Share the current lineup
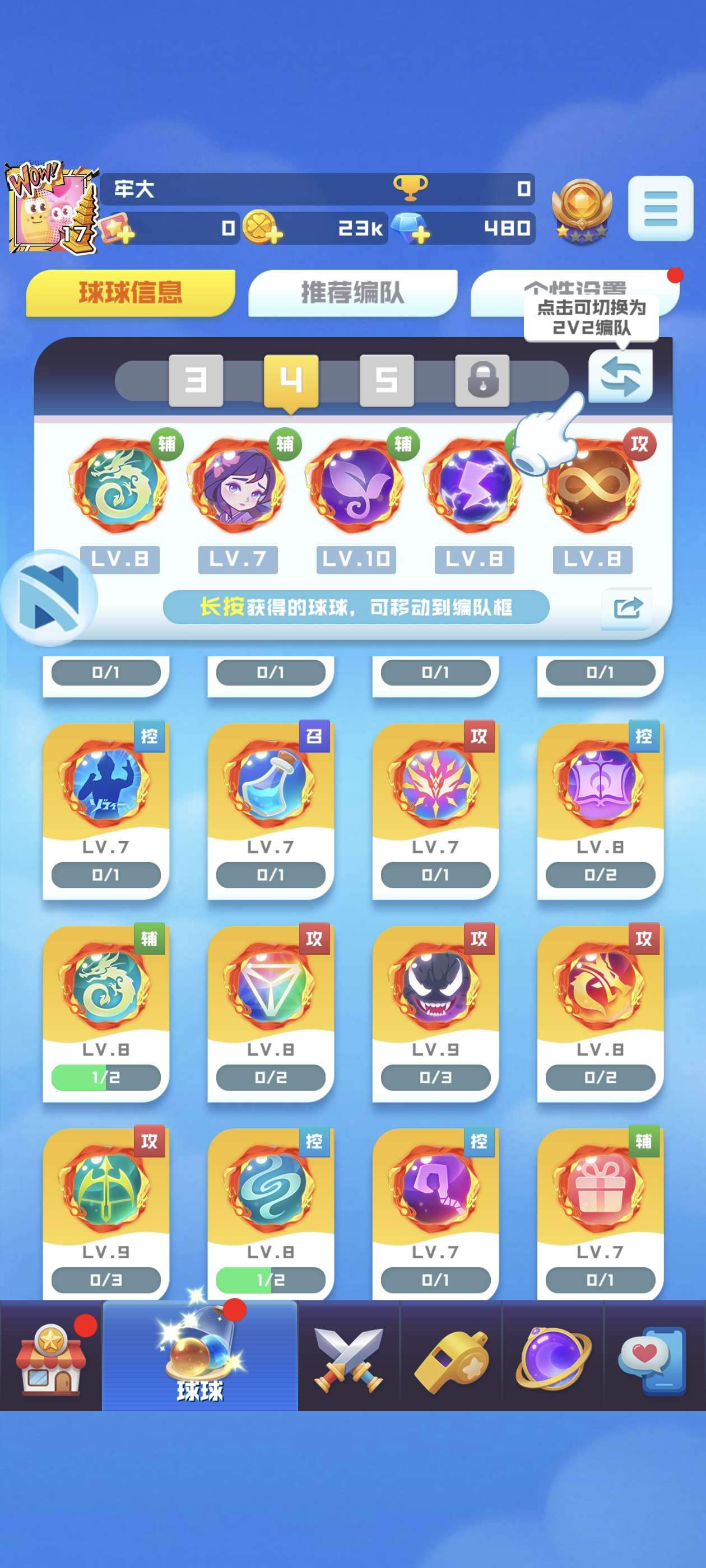Viewport: 706px width, 1568px height. click(x=627, y=607)
